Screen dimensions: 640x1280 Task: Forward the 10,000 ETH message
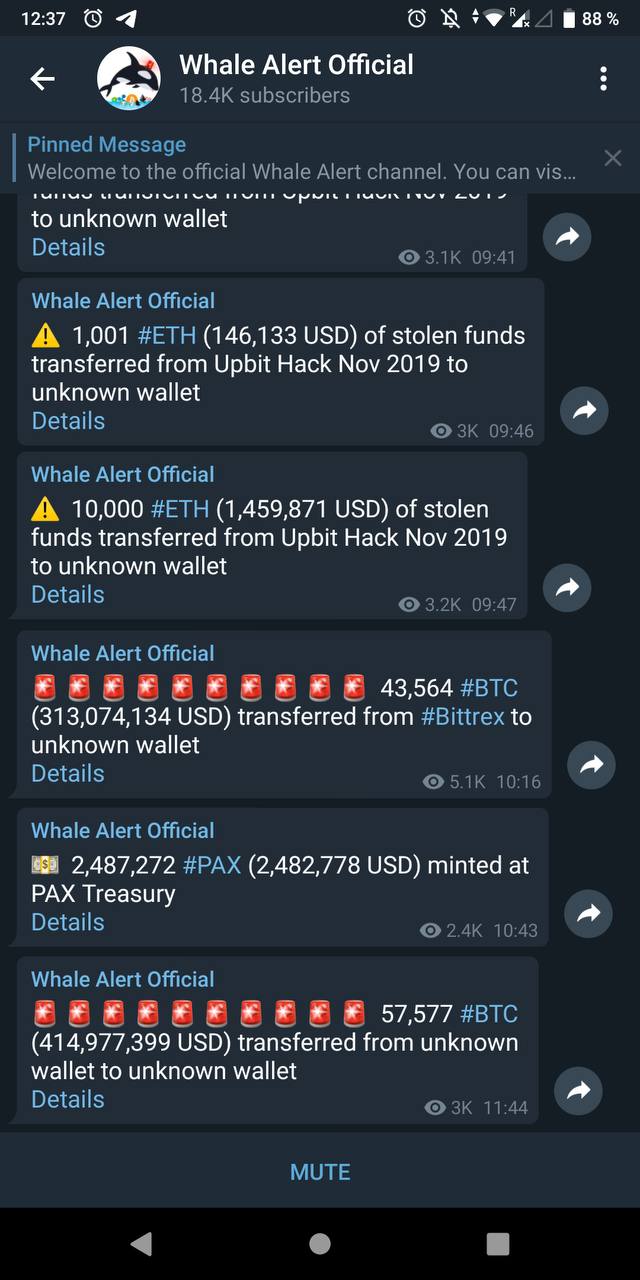pyautogui.click(x=567, y=588)
